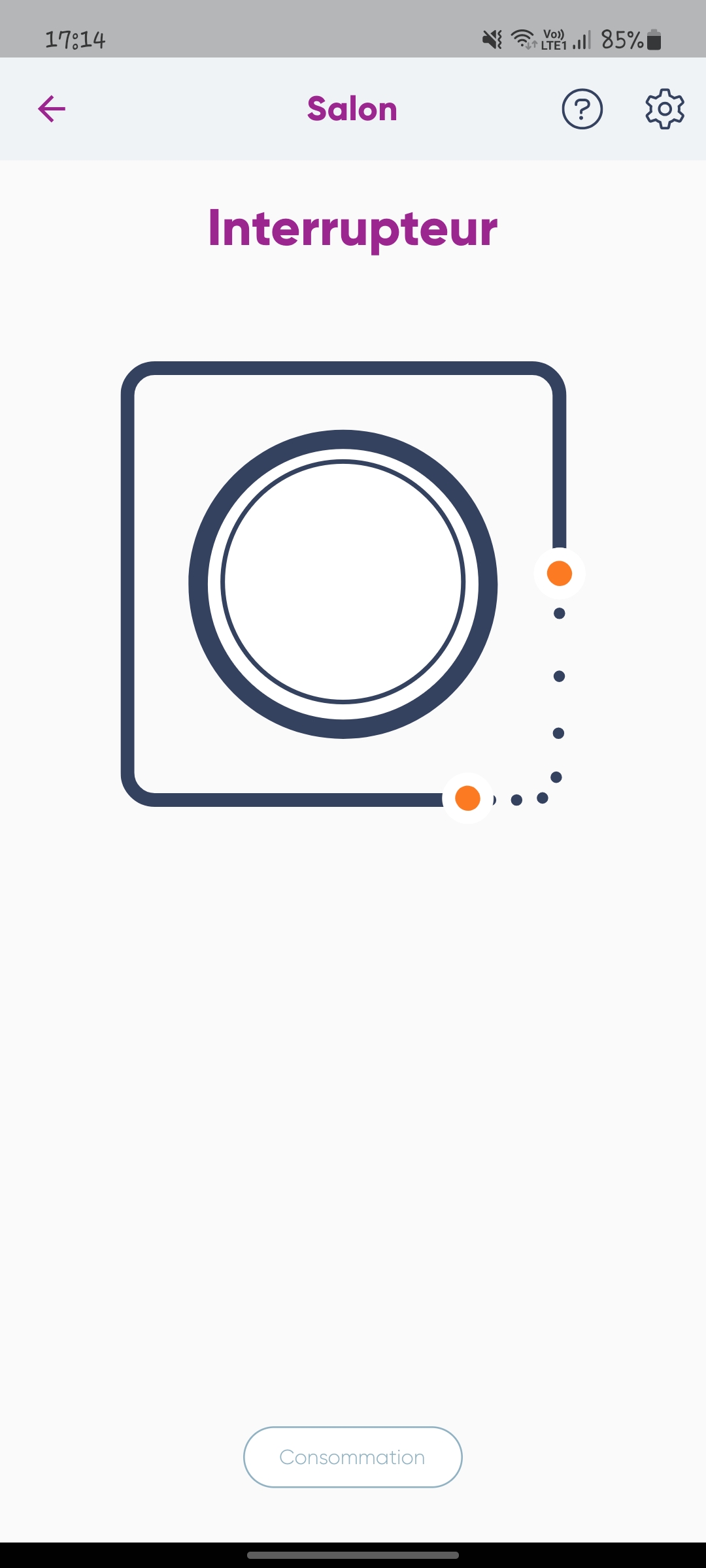Go back with the purple arrow
This screenshot has height=1568, width=706.
tap(52, 108)
